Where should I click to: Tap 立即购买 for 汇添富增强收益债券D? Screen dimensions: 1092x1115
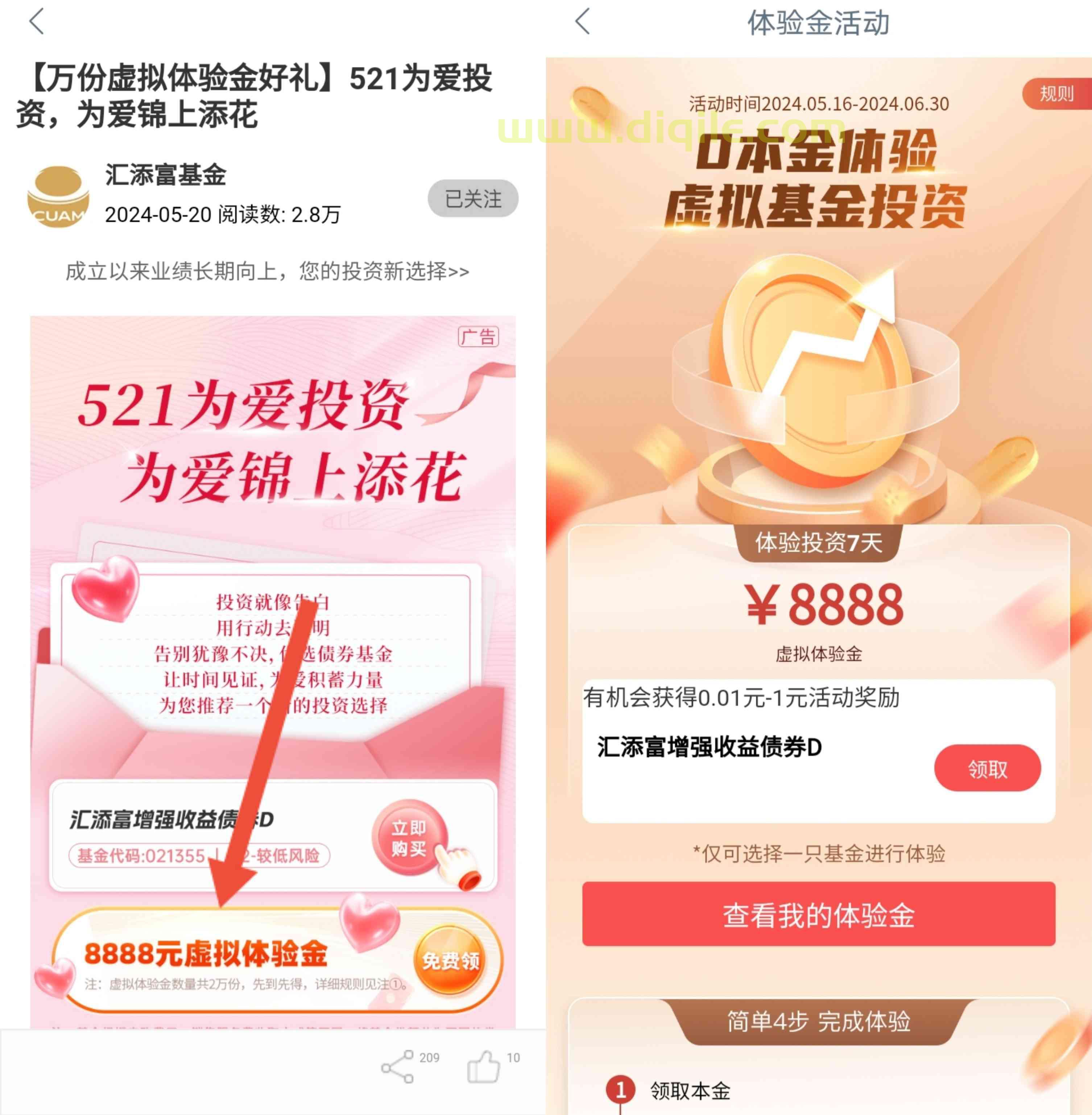[x=409, y=837]
